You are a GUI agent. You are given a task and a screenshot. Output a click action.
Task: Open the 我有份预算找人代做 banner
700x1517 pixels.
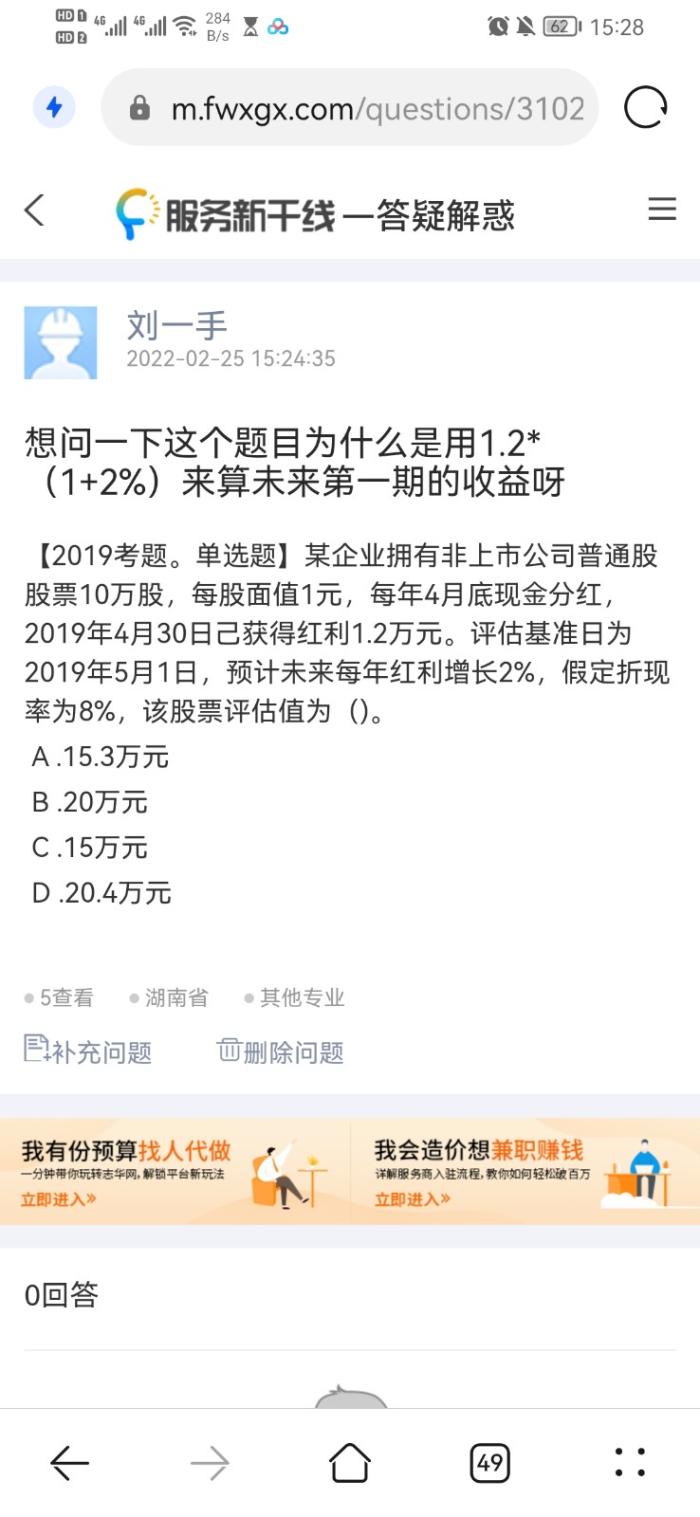coord(175,1172)
